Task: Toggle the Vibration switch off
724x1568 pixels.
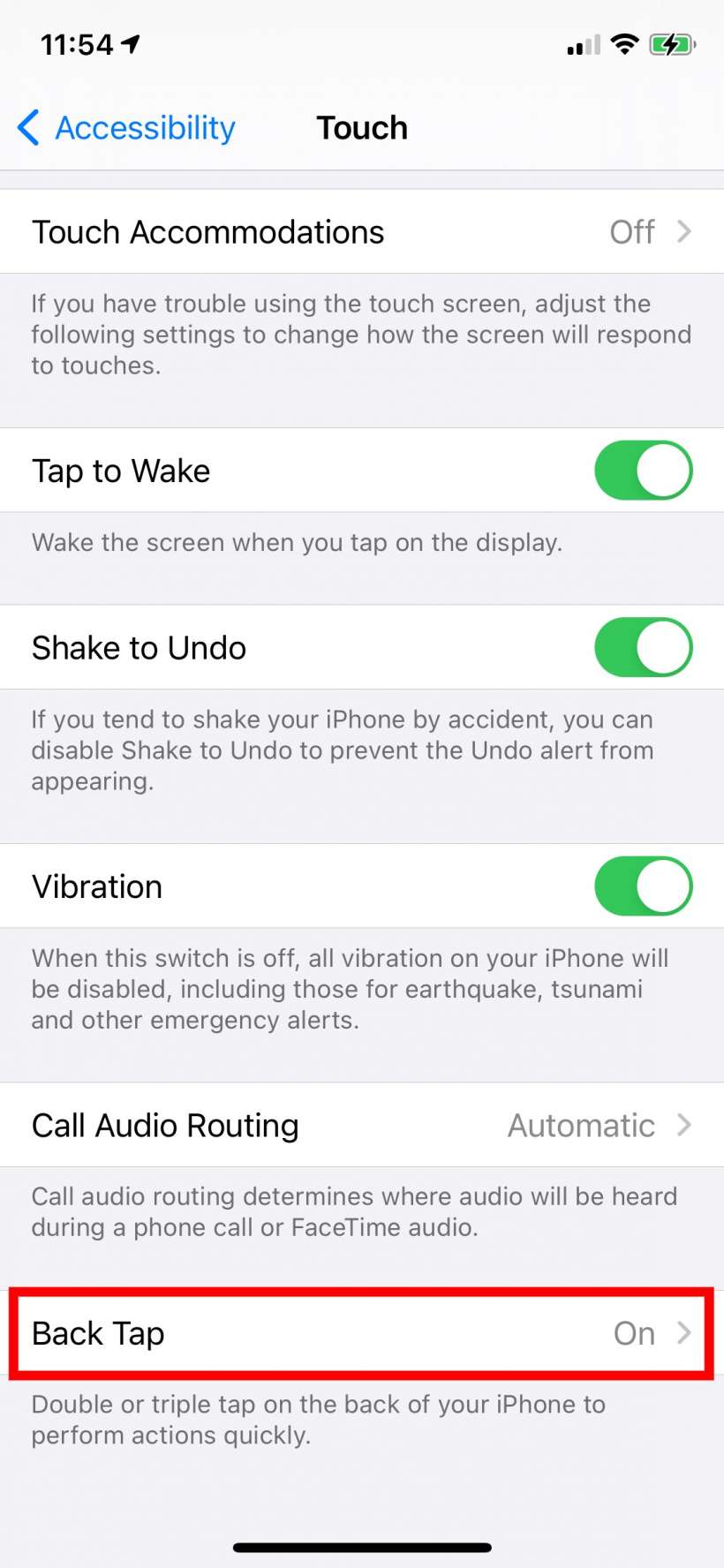Action: (x=643, y=886)
